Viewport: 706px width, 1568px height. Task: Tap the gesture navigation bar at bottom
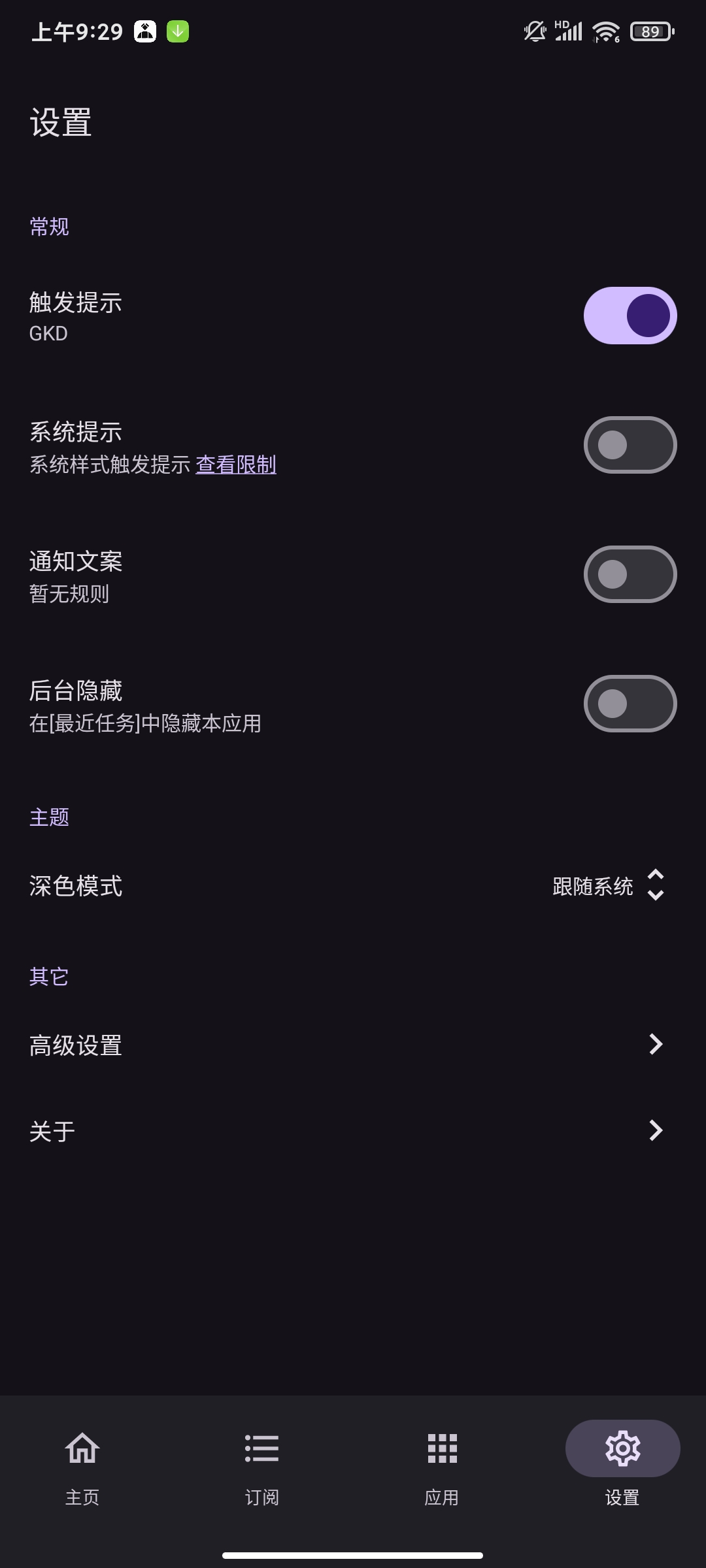pyautogui.click(x=353, y=1554)
